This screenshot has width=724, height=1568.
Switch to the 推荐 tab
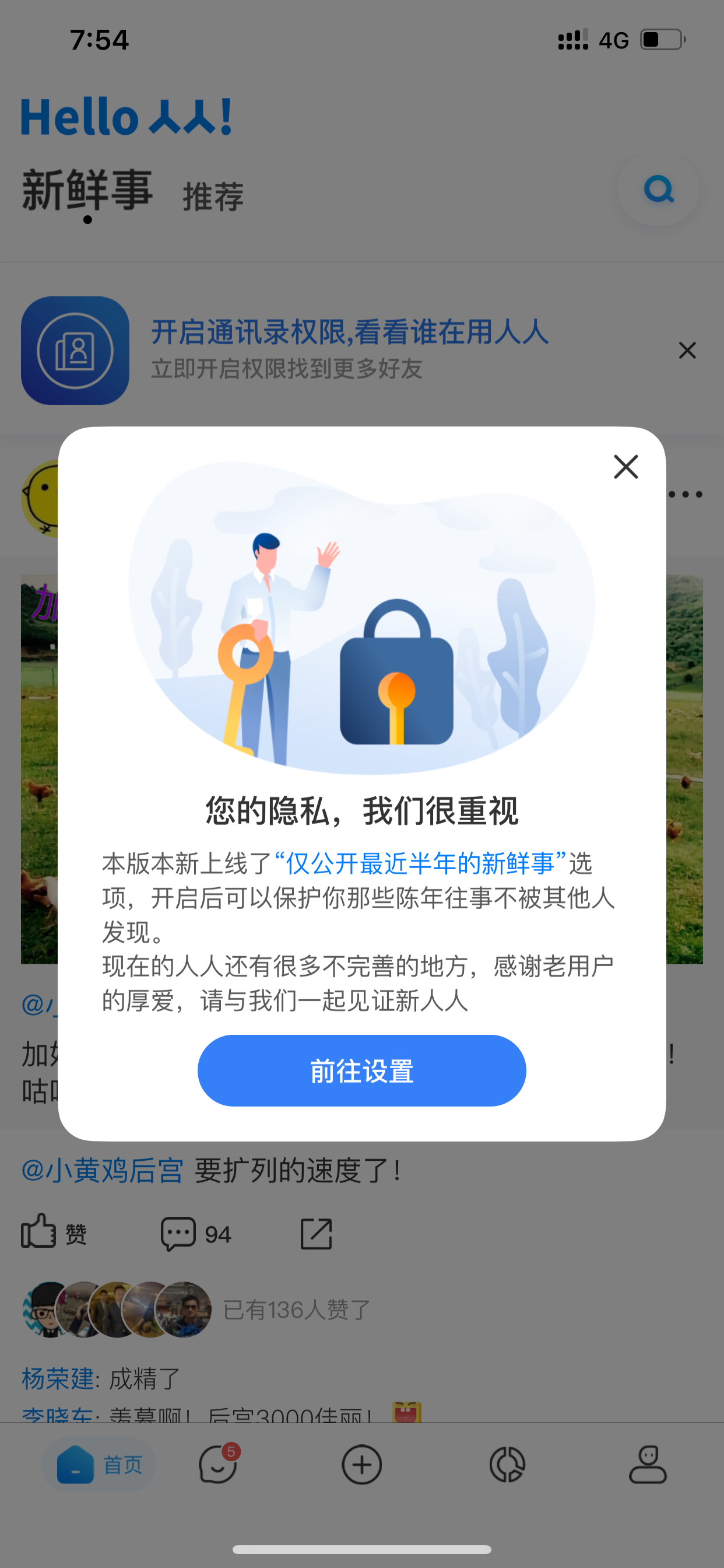(x=213, y=197)
